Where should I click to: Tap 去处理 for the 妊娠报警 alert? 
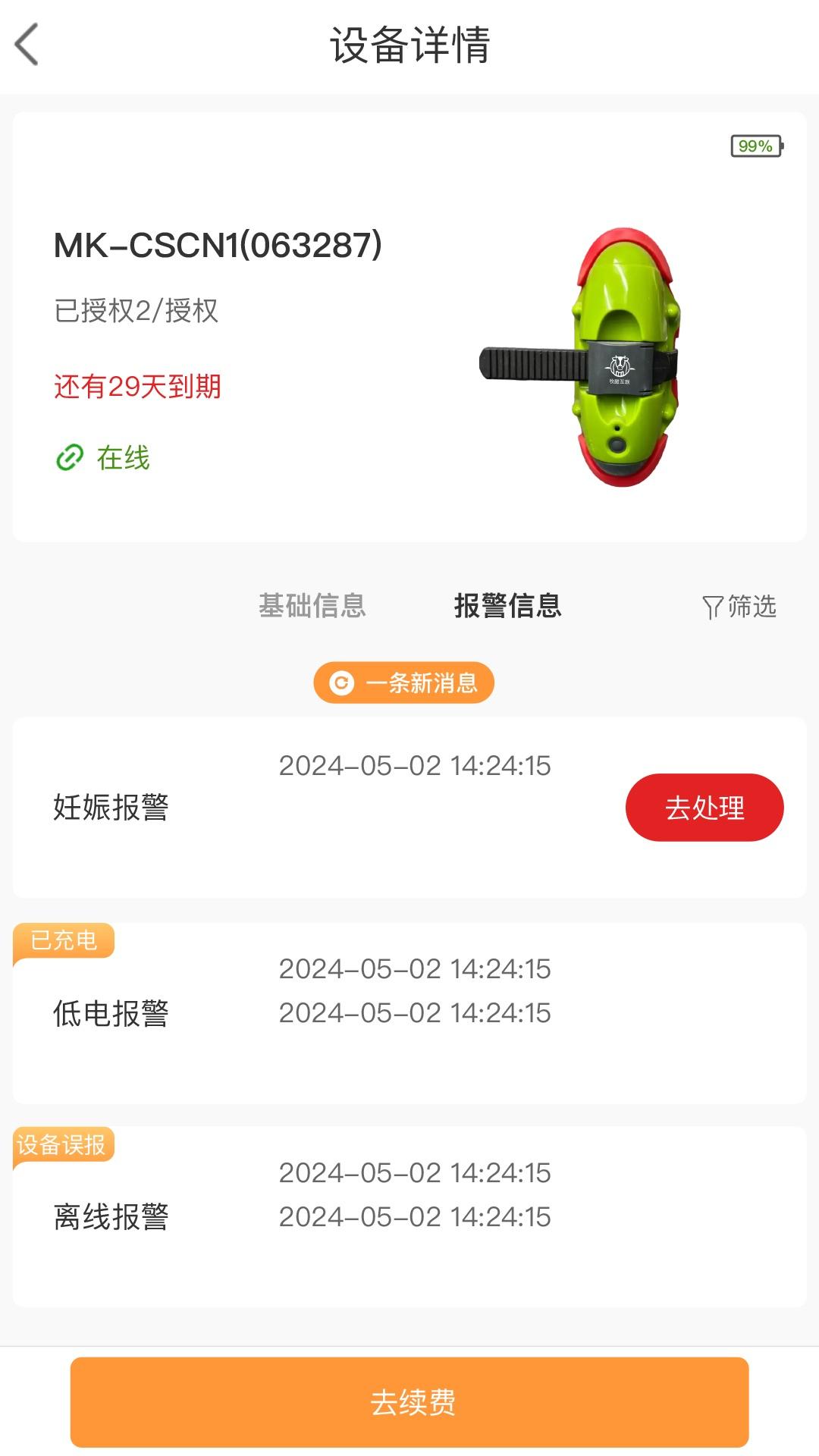coord(704,808)
